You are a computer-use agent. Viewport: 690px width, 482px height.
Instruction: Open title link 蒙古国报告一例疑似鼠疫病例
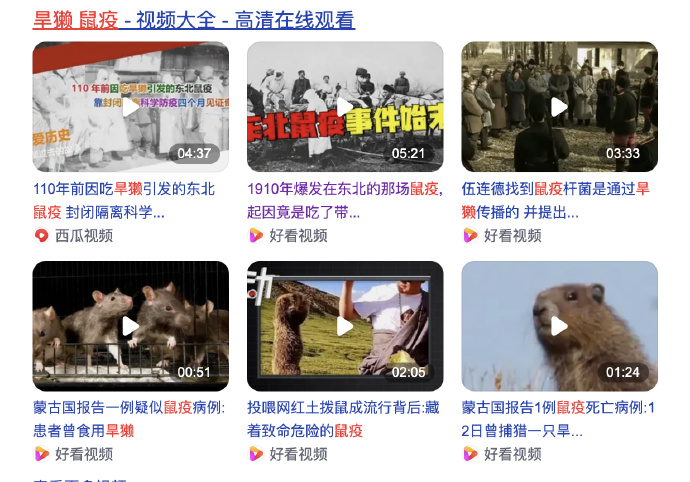129,408
